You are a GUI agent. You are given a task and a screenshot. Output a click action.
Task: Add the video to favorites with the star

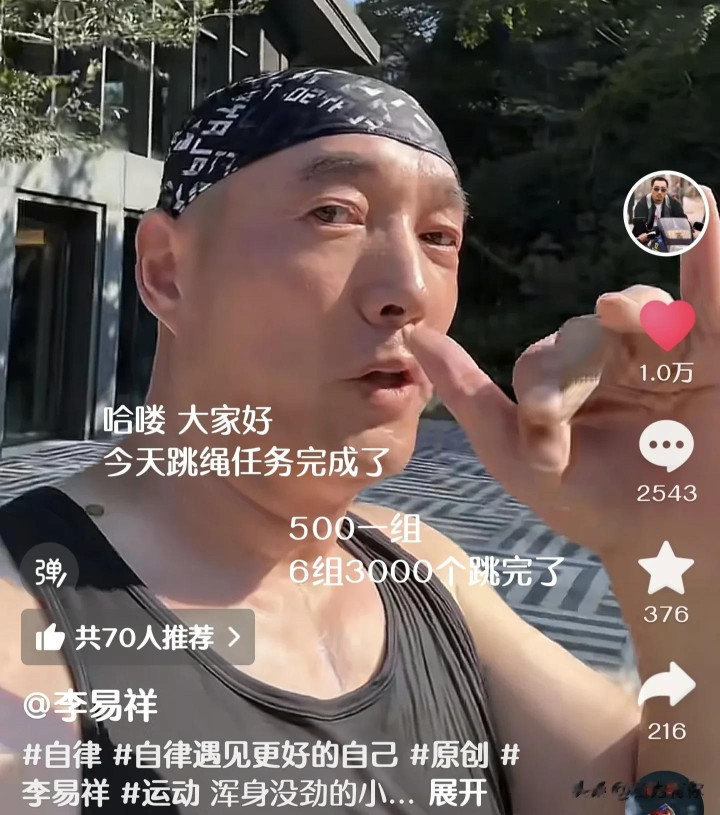(666, 569)
